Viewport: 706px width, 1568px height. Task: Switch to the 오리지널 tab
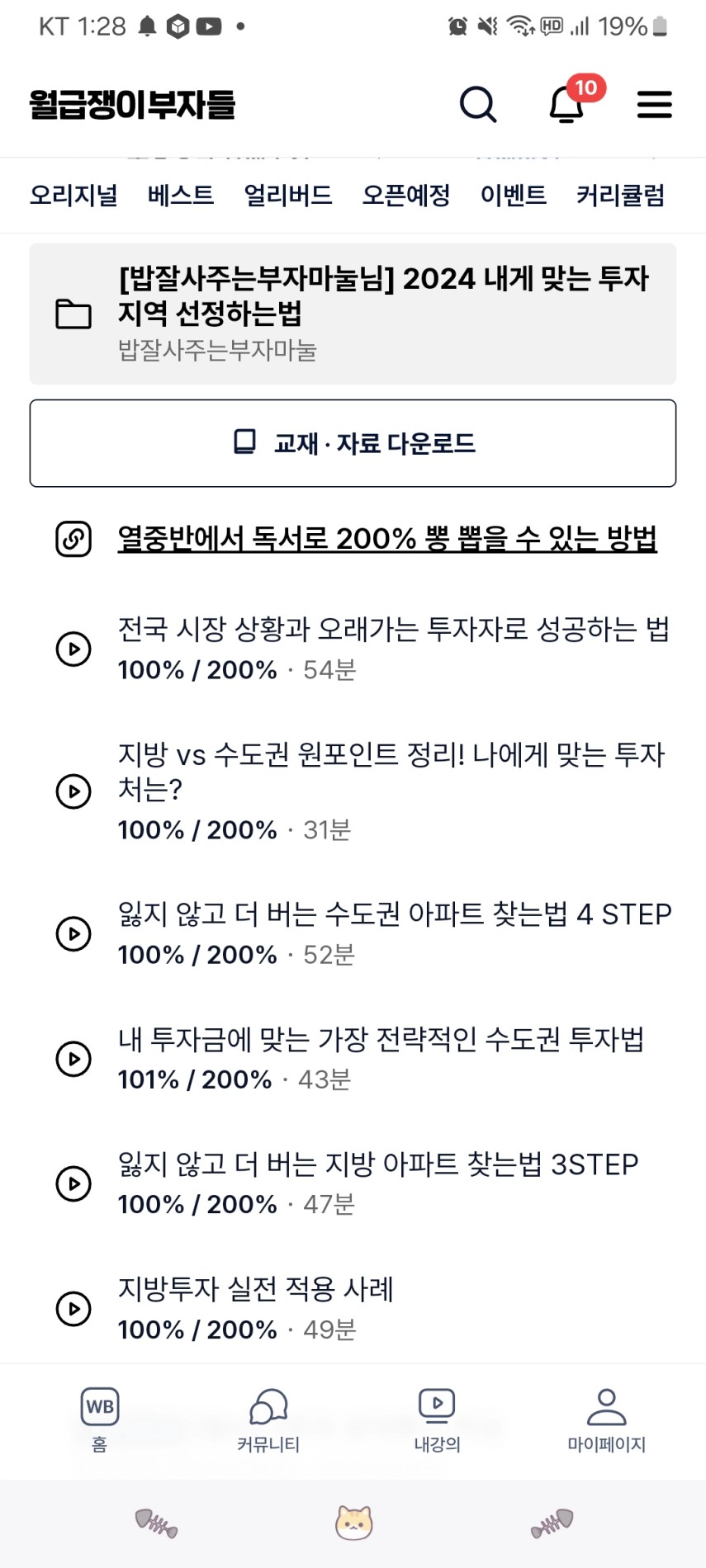(73, 196)
